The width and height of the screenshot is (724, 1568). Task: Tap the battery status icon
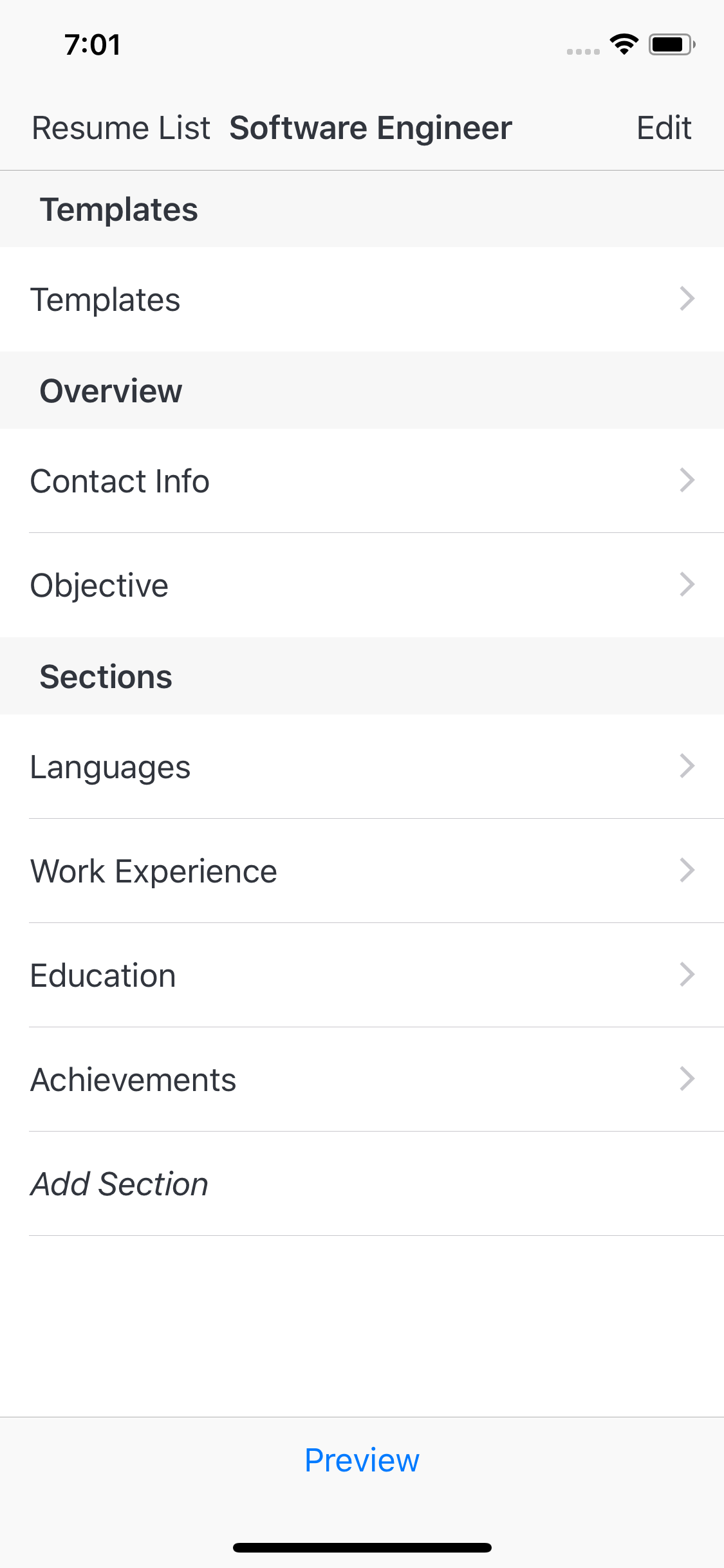[669, 44]
